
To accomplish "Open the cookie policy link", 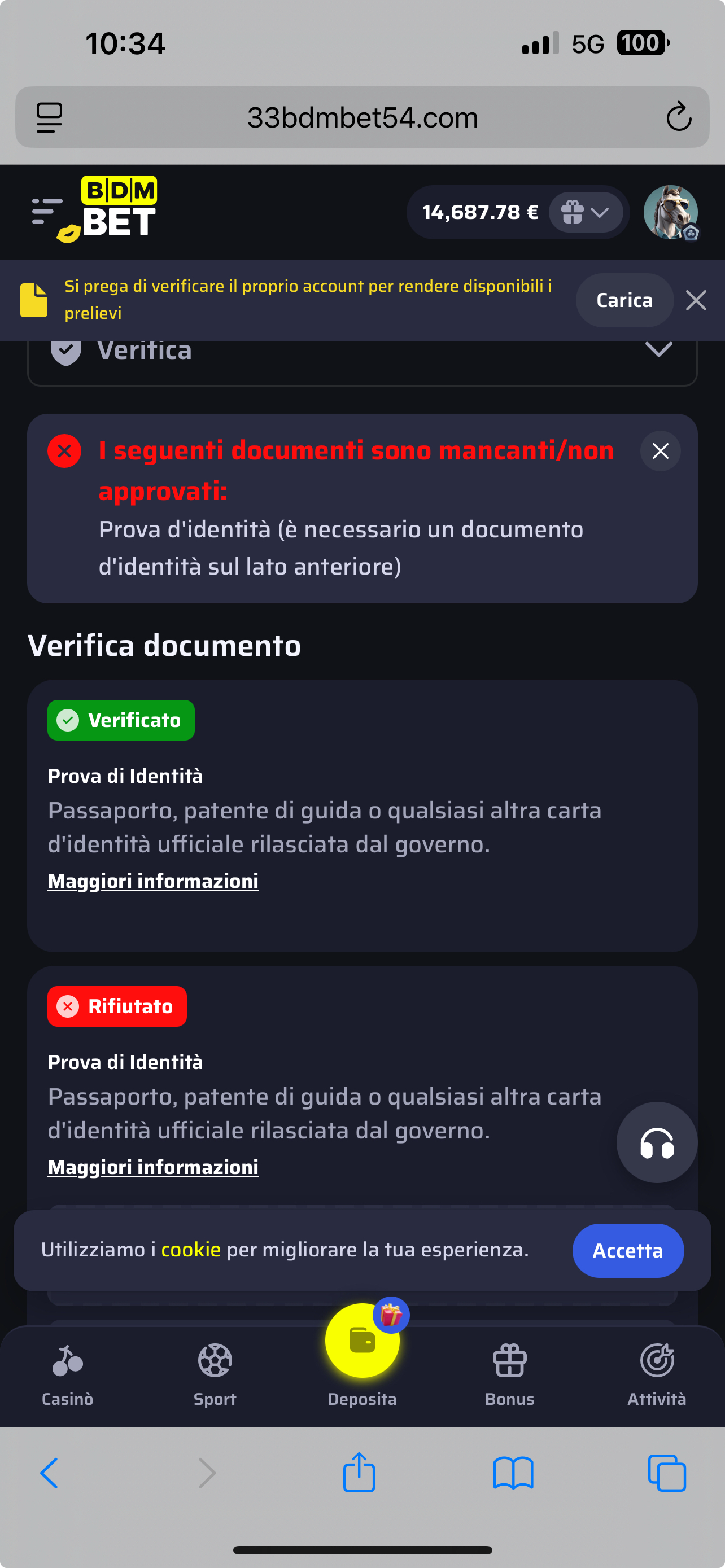I will tap(189, 1249).
